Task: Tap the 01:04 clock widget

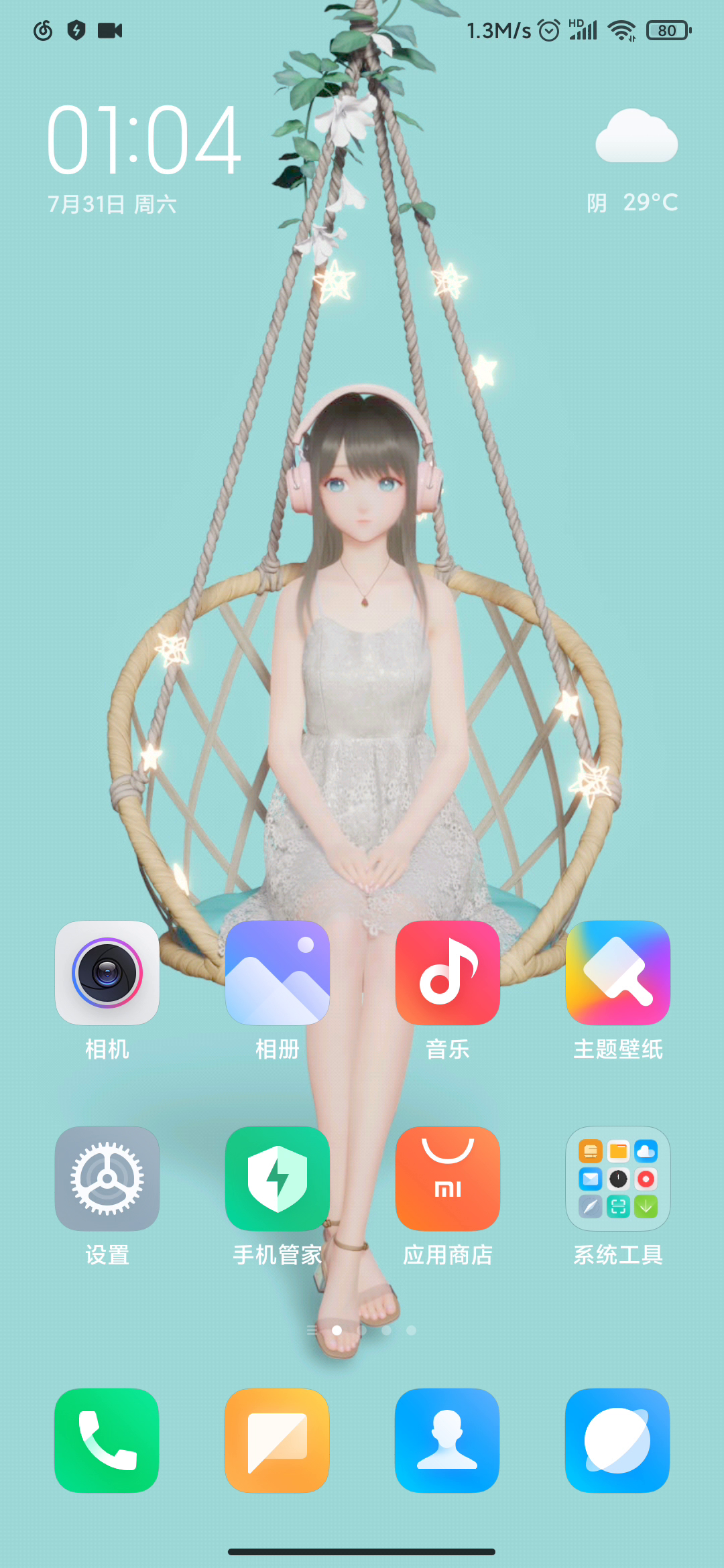Action: coord(143,141)
